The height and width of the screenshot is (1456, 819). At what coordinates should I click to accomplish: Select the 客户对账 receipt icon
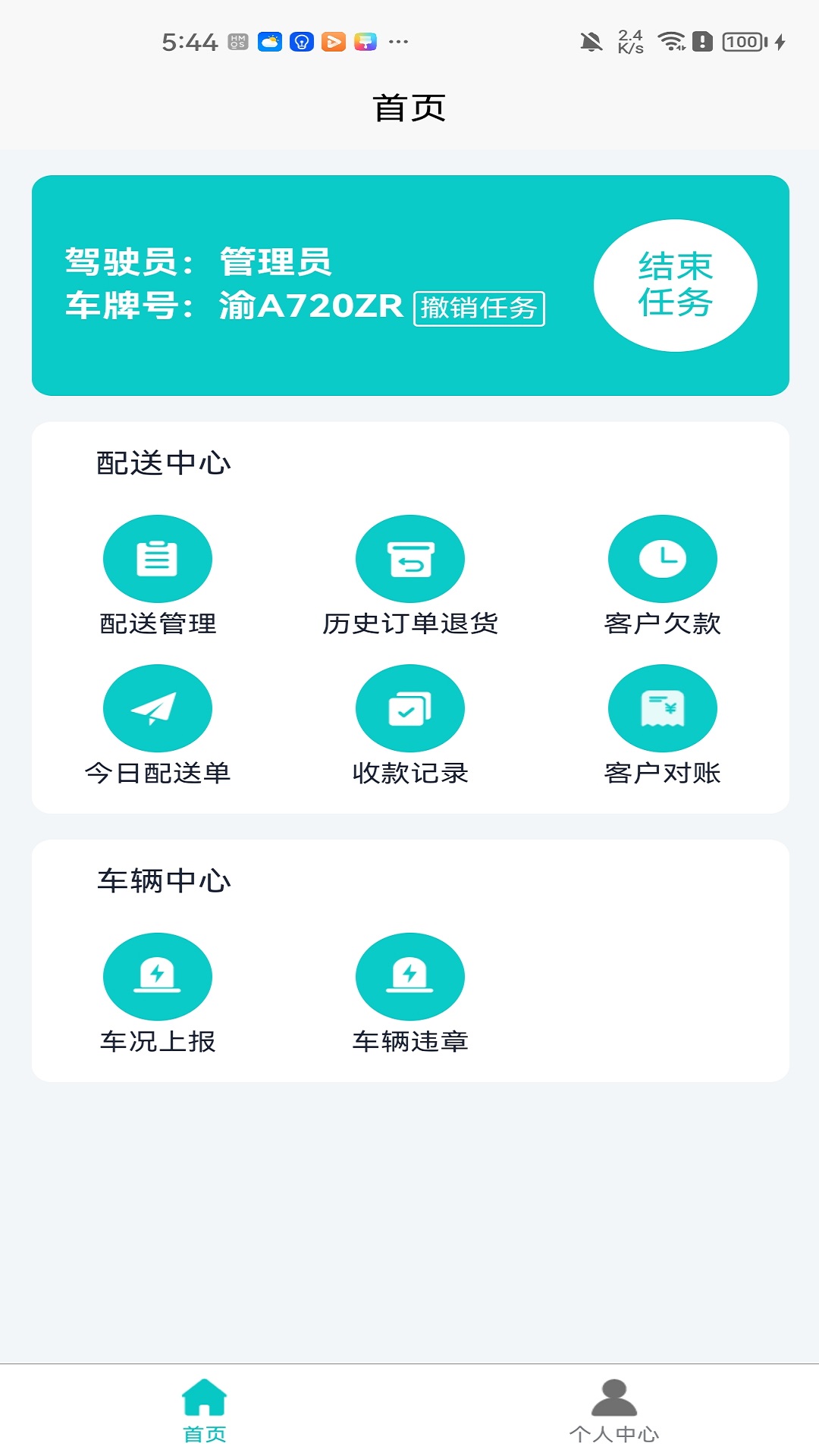tap(663, 708)
